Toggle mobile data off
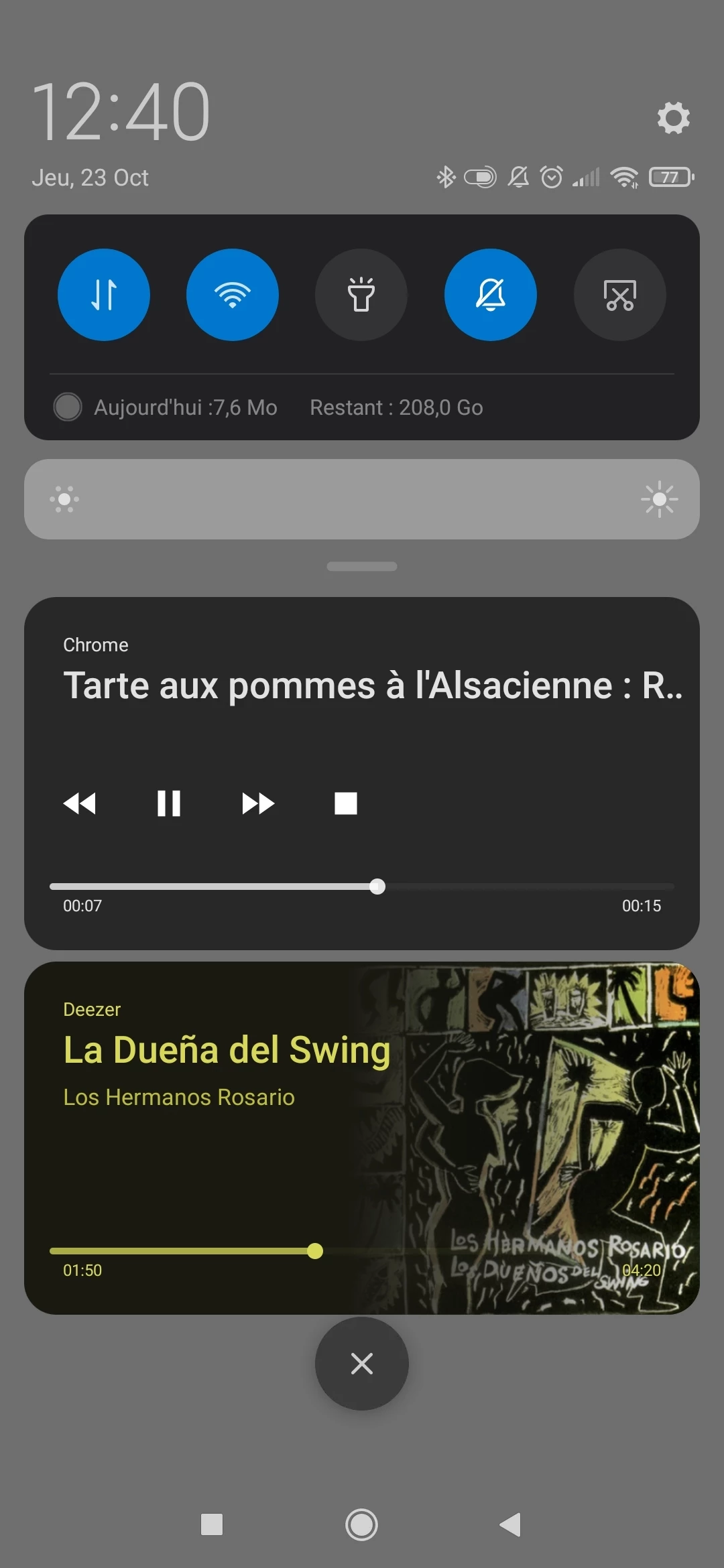This screenshot has height=1568, width=724. [x=104, y=295]
